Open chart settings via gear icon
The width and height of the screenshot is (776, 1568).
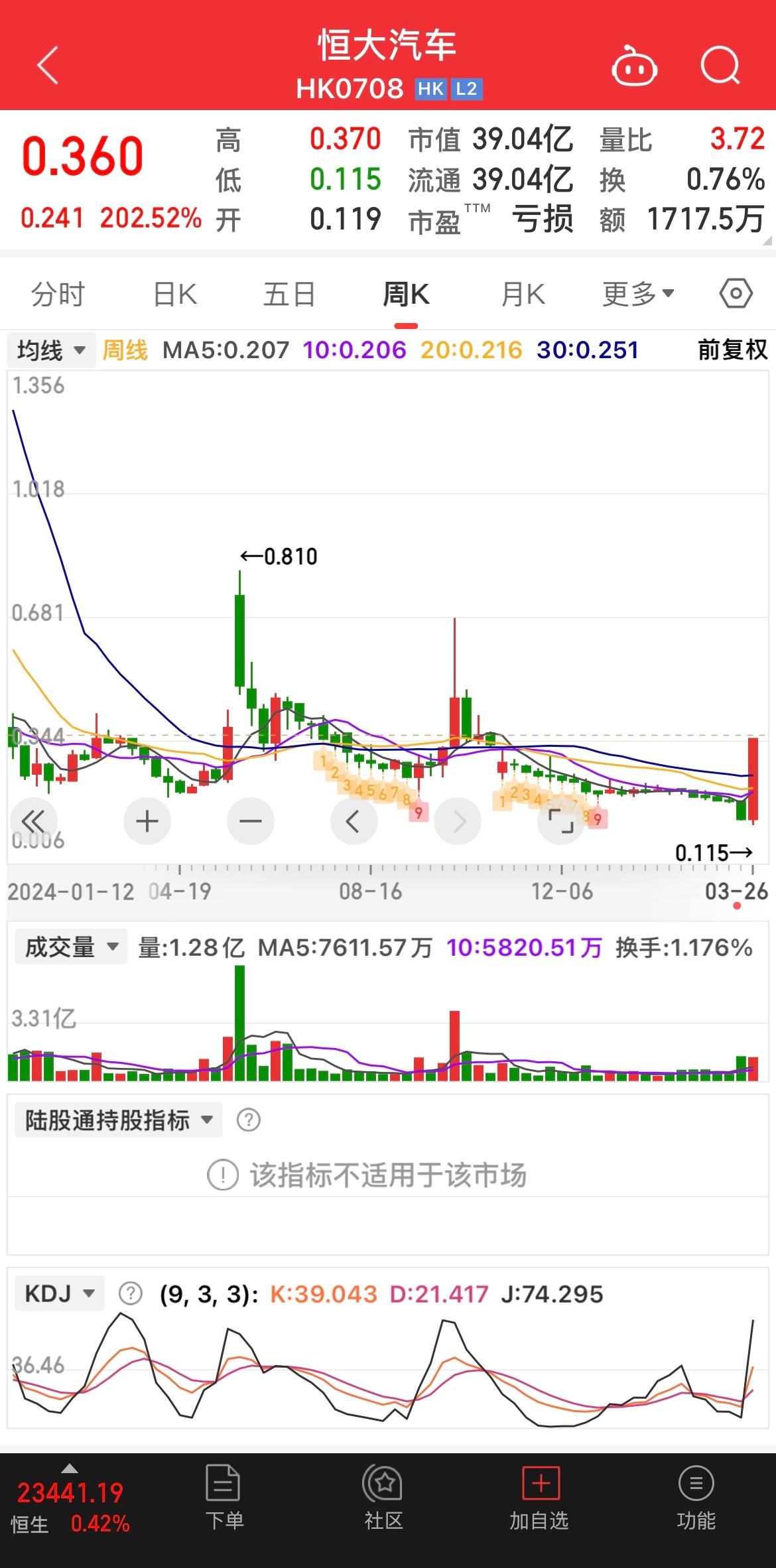click(735, 293)
